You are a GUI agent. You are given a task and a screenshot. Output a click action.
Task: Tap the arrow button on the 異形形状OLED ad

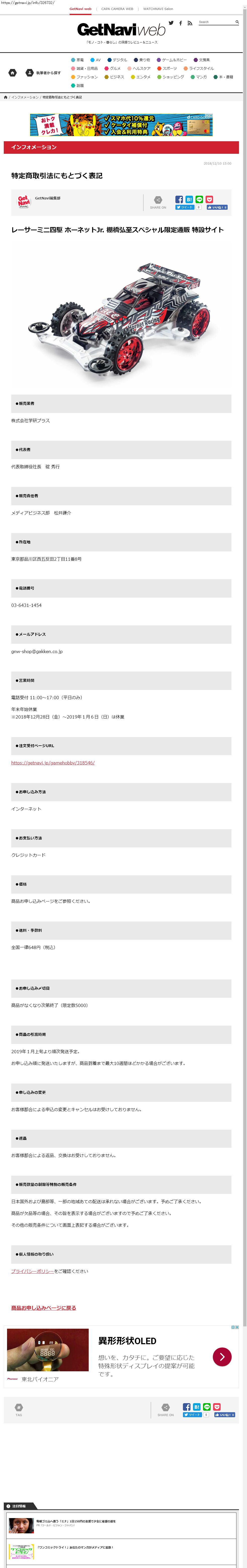coord(222,1356)
